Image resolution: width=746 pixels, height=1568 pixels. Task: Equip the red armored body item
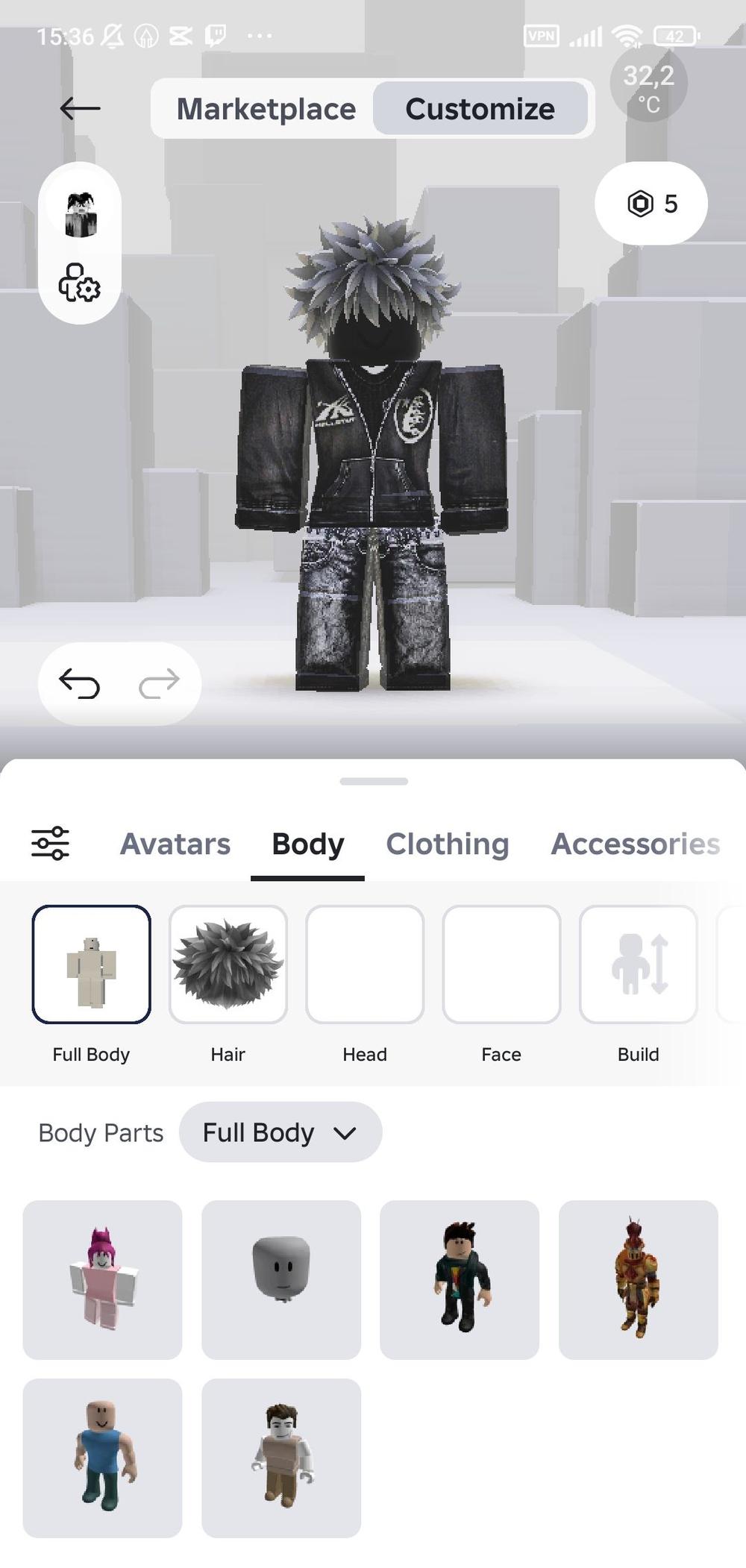pos(638,1280)
